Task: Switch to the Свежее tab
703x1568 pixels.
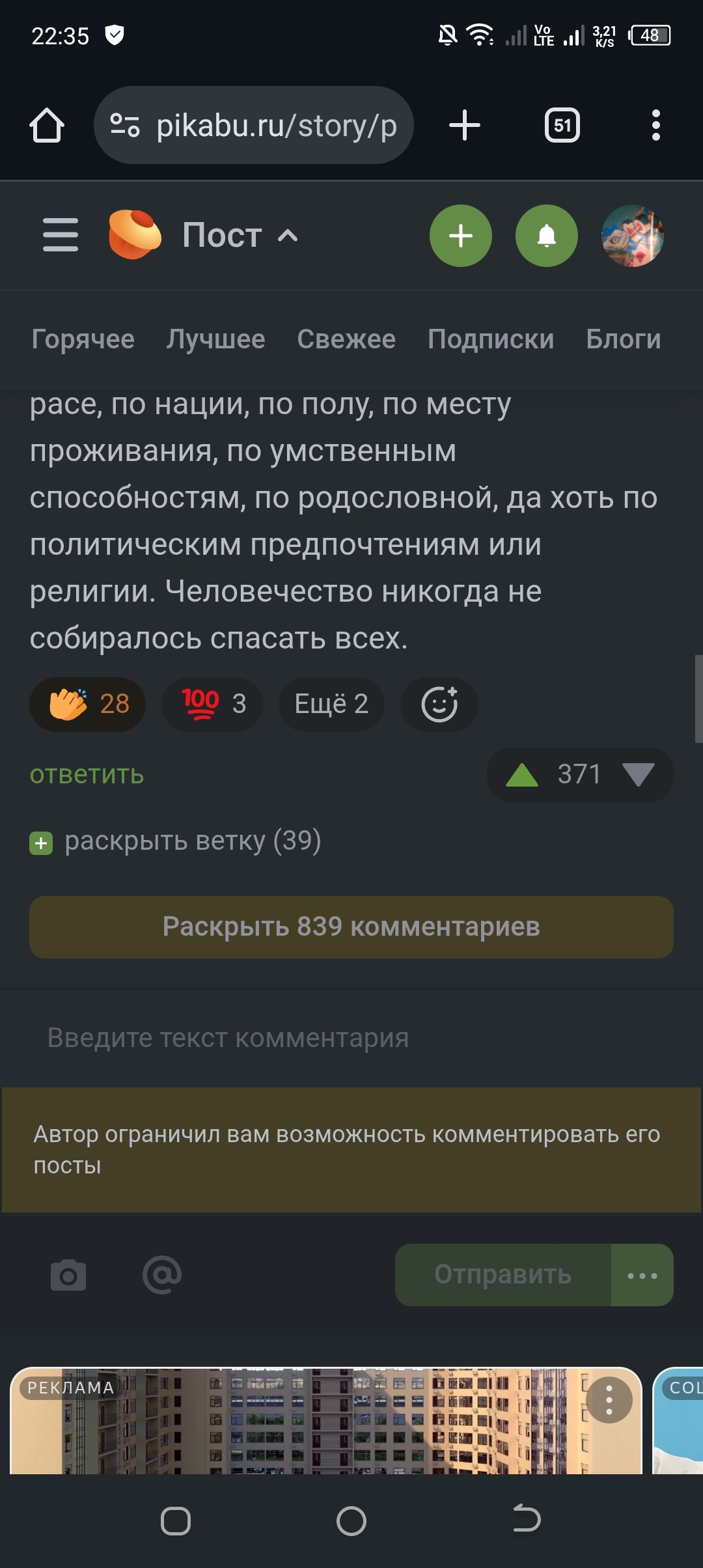Action: 346,339
